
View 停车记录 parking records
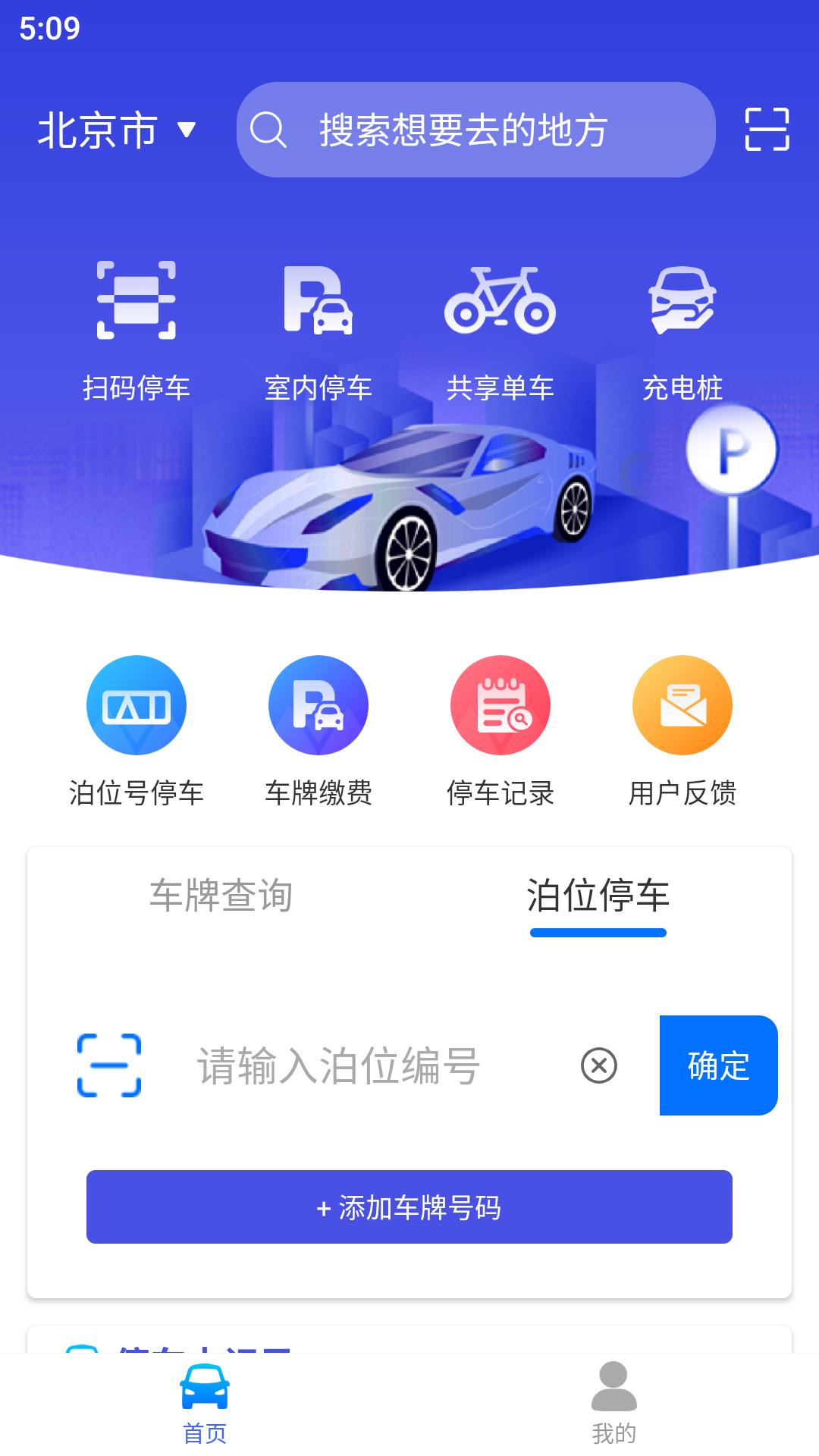coord(500,704)
